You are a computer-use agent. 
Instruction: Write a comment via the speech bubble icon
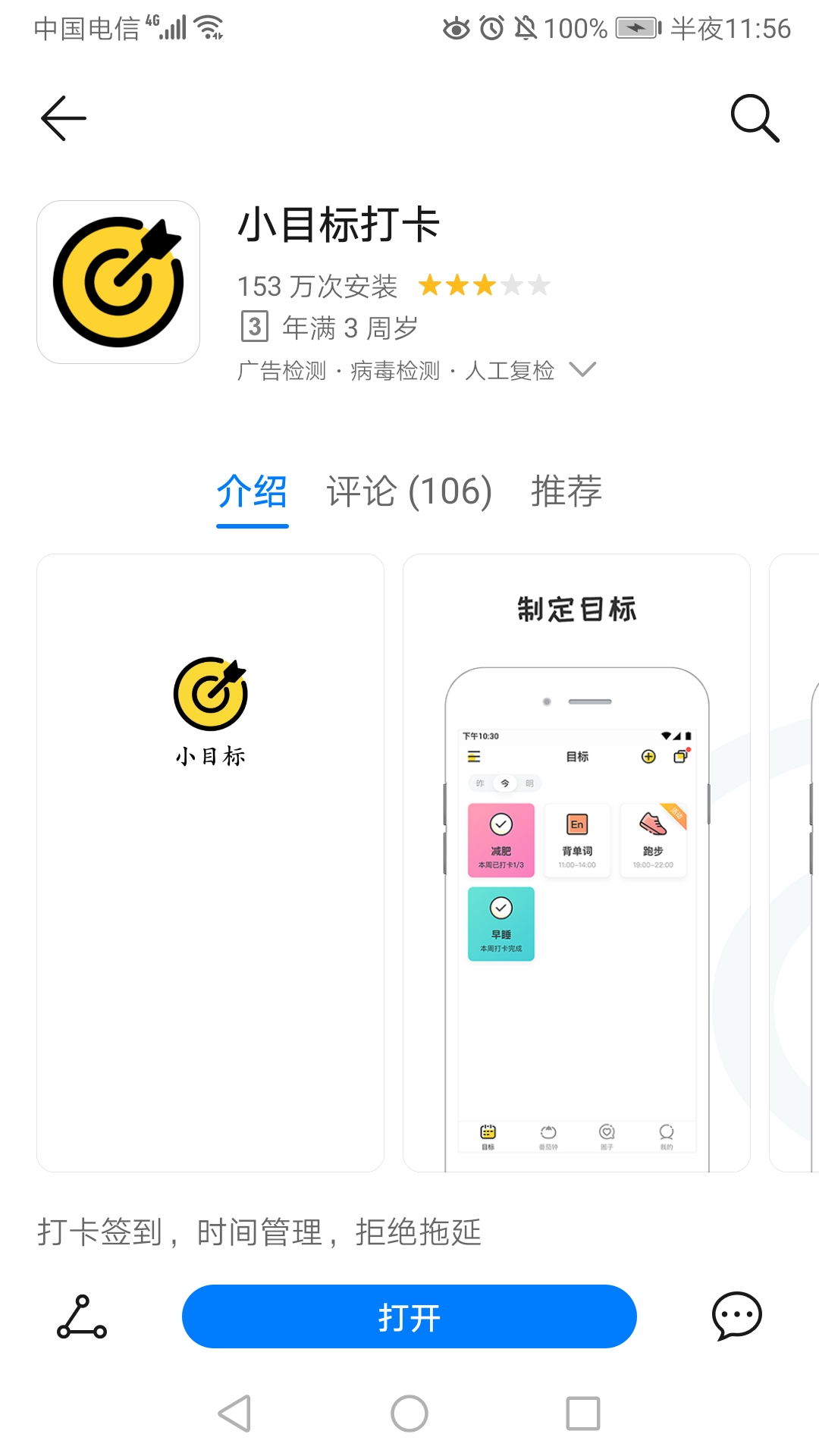click(736, 1316)
